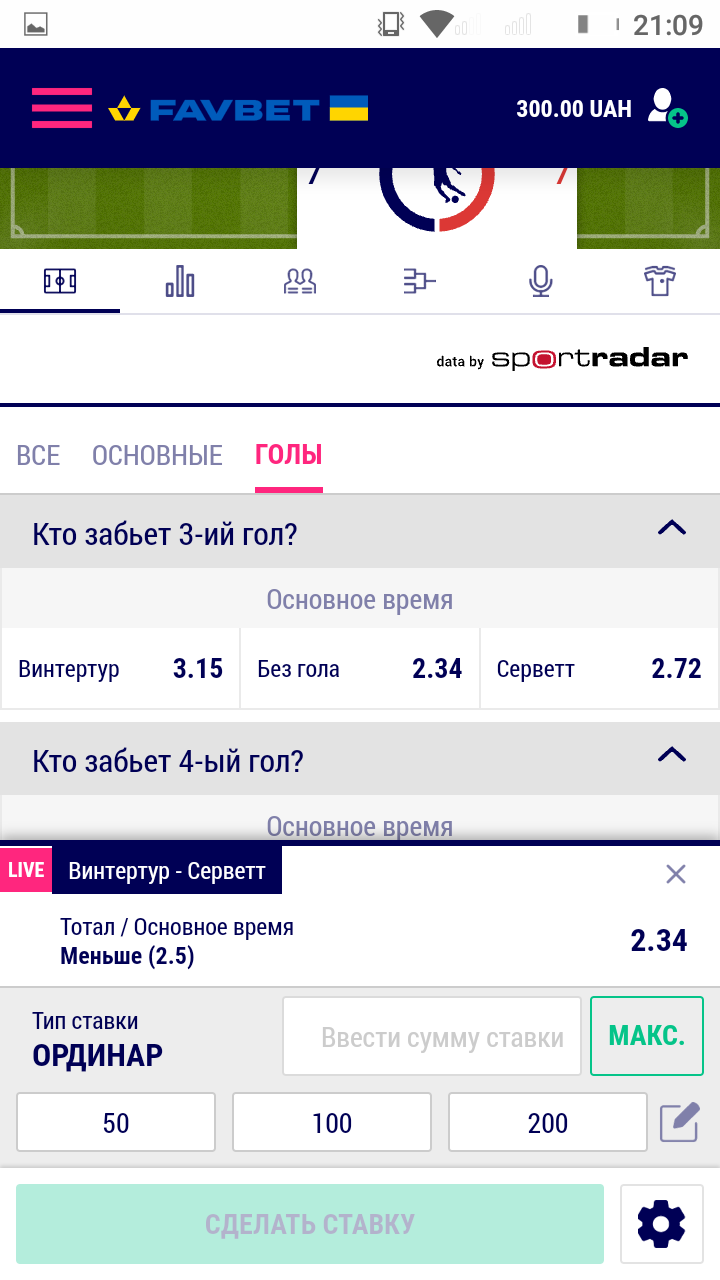Select Винтертур 3.15 for the 3rd goal
The width and height of the screenshot is (720, 1280).
click(x=120, y=669)
